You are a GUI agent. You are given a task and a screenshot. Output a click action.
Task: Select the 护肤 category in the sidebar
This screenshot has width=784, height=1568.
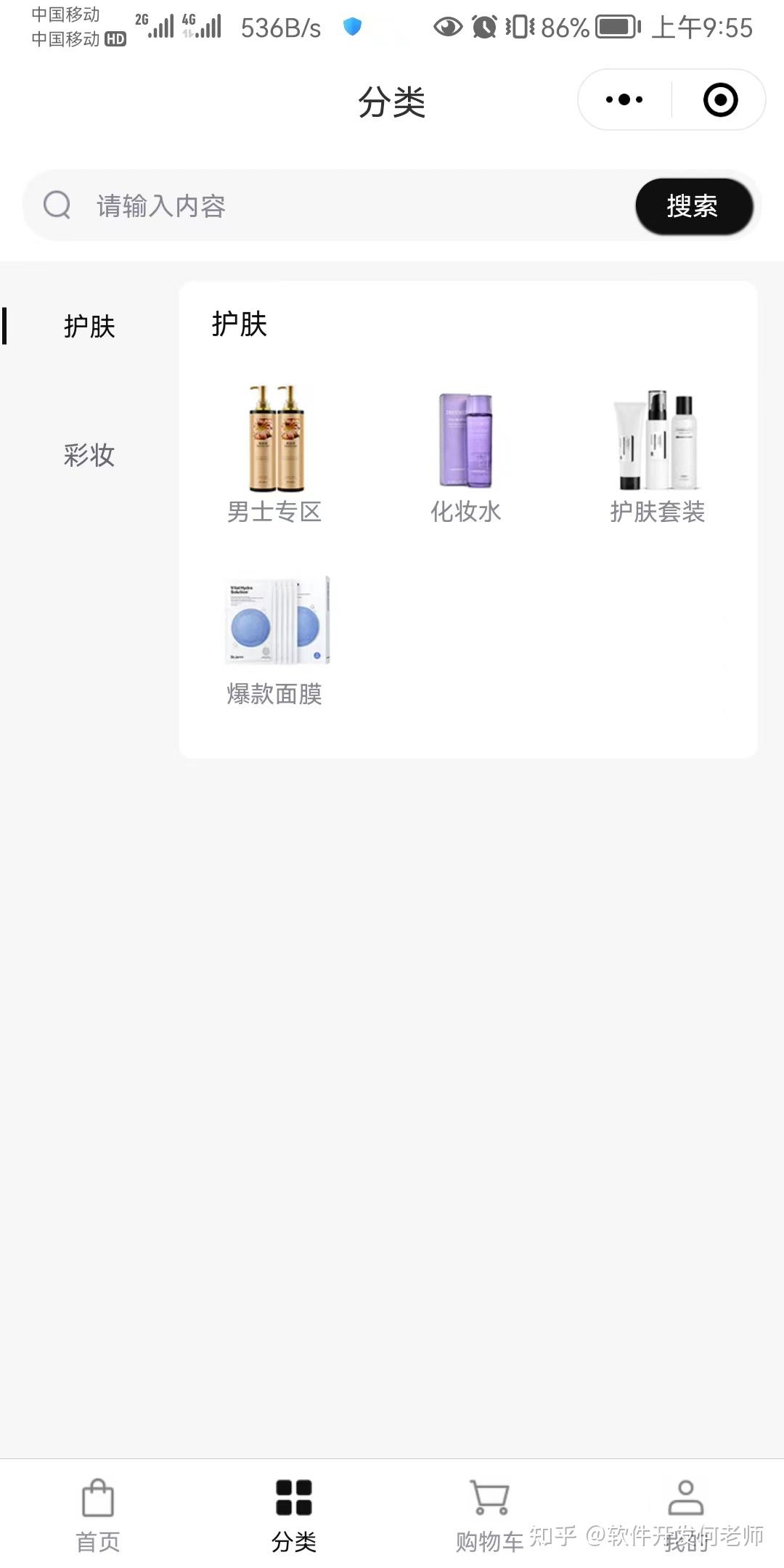click(x=89, y=327)
